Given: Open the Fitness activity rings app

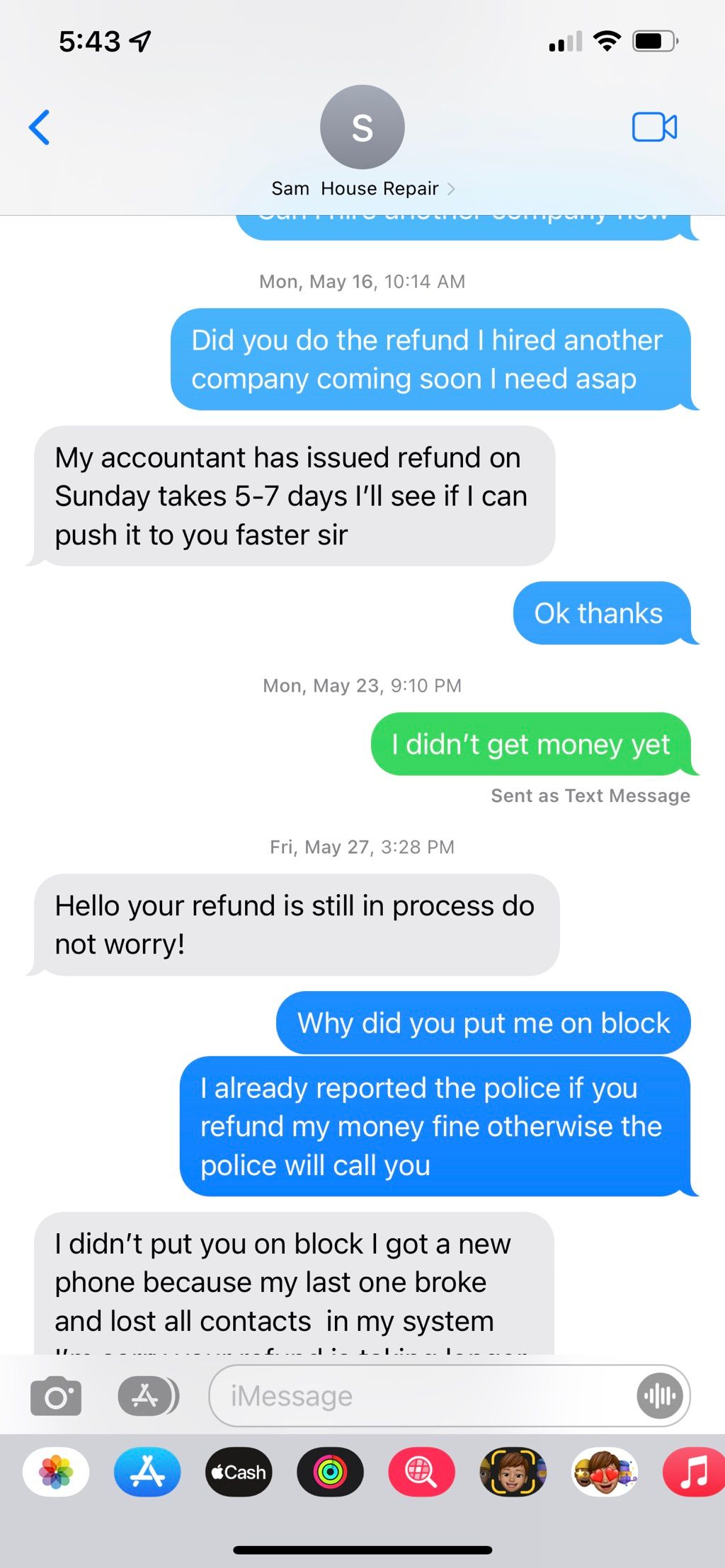Looking at the screenshot, I should coord(330,1472).
